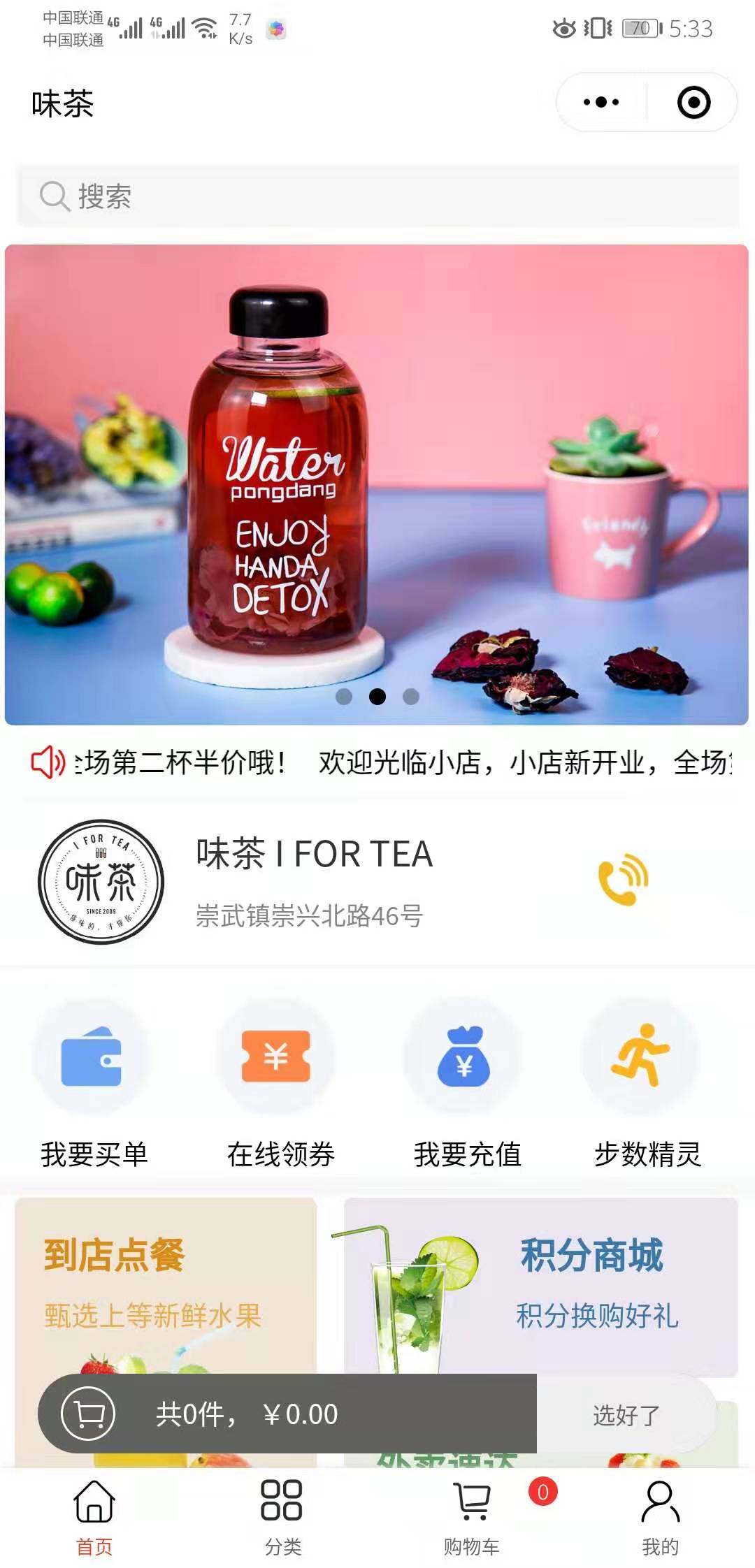Select 在线领券 to get coupons
The height and width of the screenshot is (1568, 755).
point(280,1083)
